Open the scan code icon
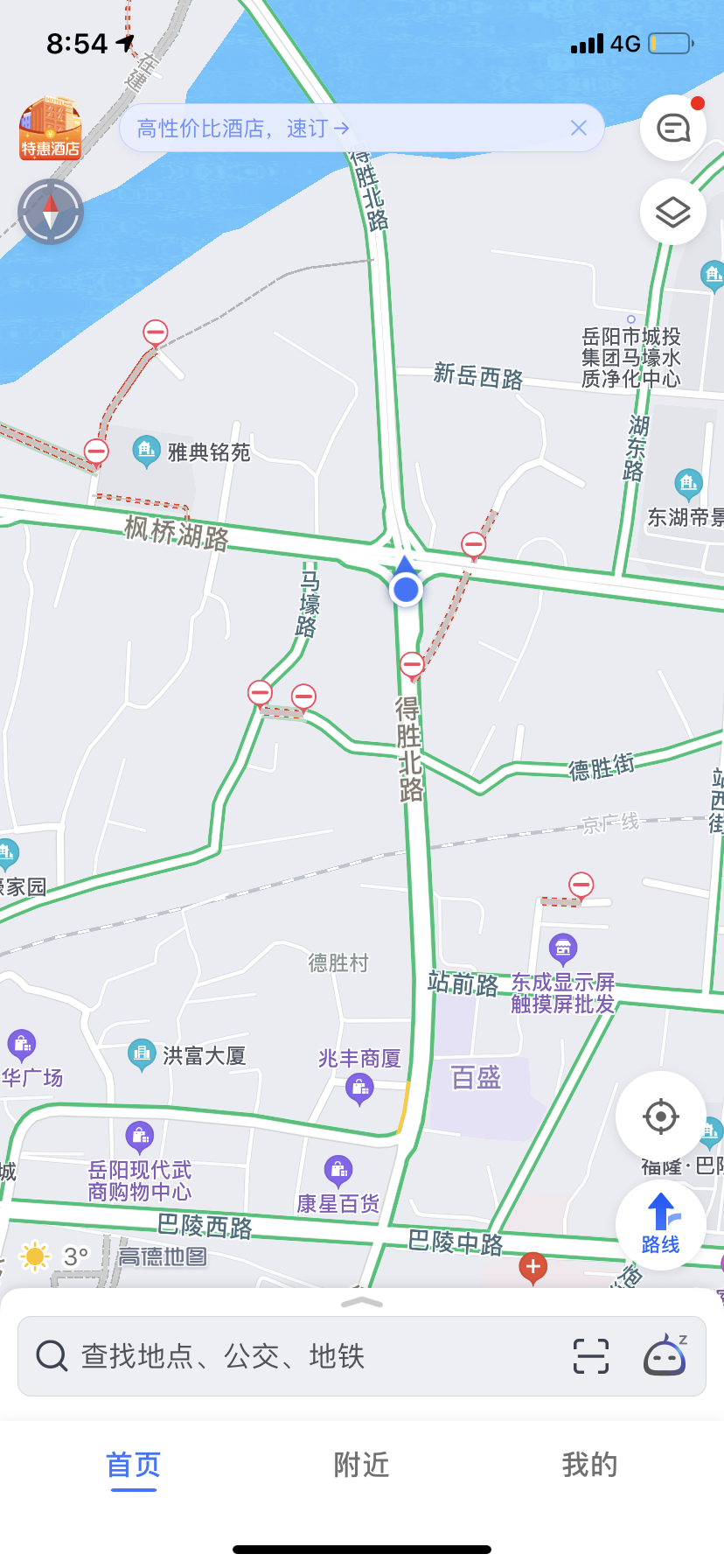Viewport: 724px width, 1568px height. (591, 1356)
